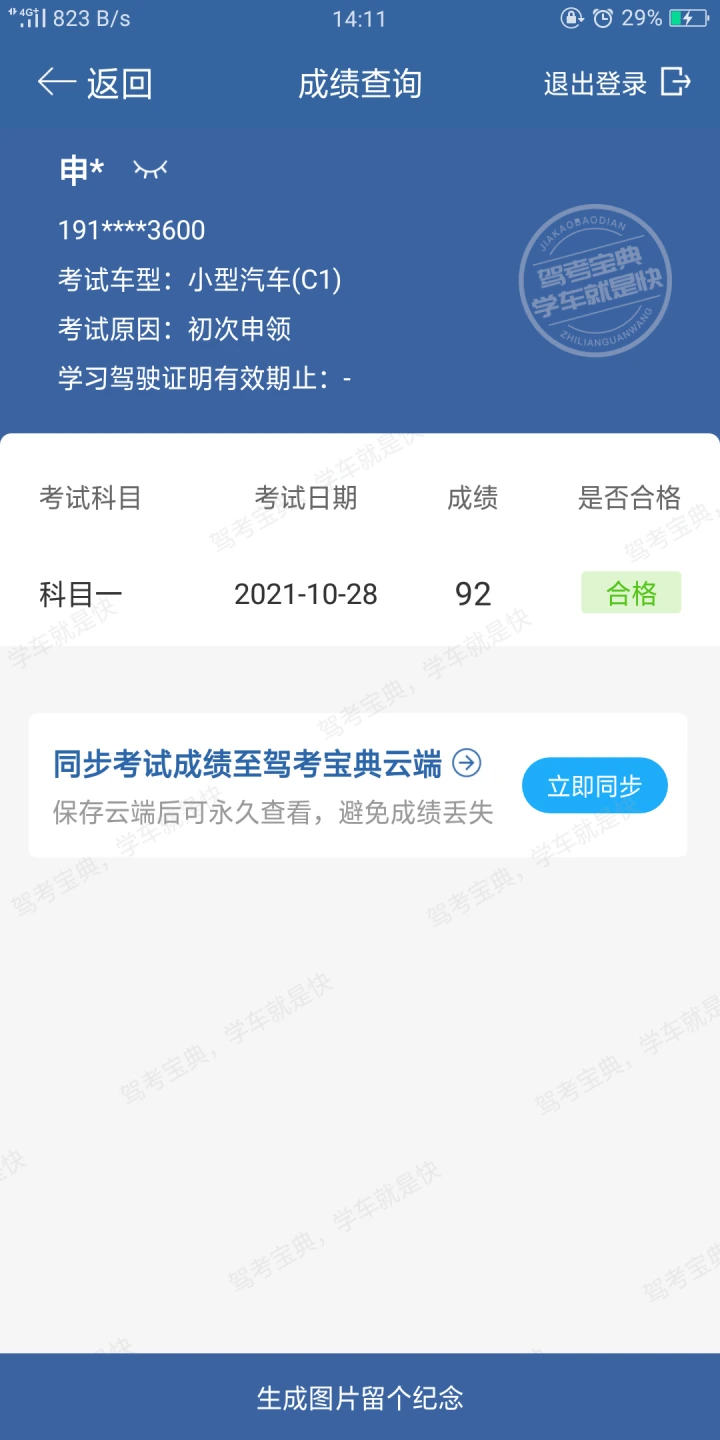
Task: Tap 立即同步 to sync scores
Action: pyautogui.click(x=594, y=786)
